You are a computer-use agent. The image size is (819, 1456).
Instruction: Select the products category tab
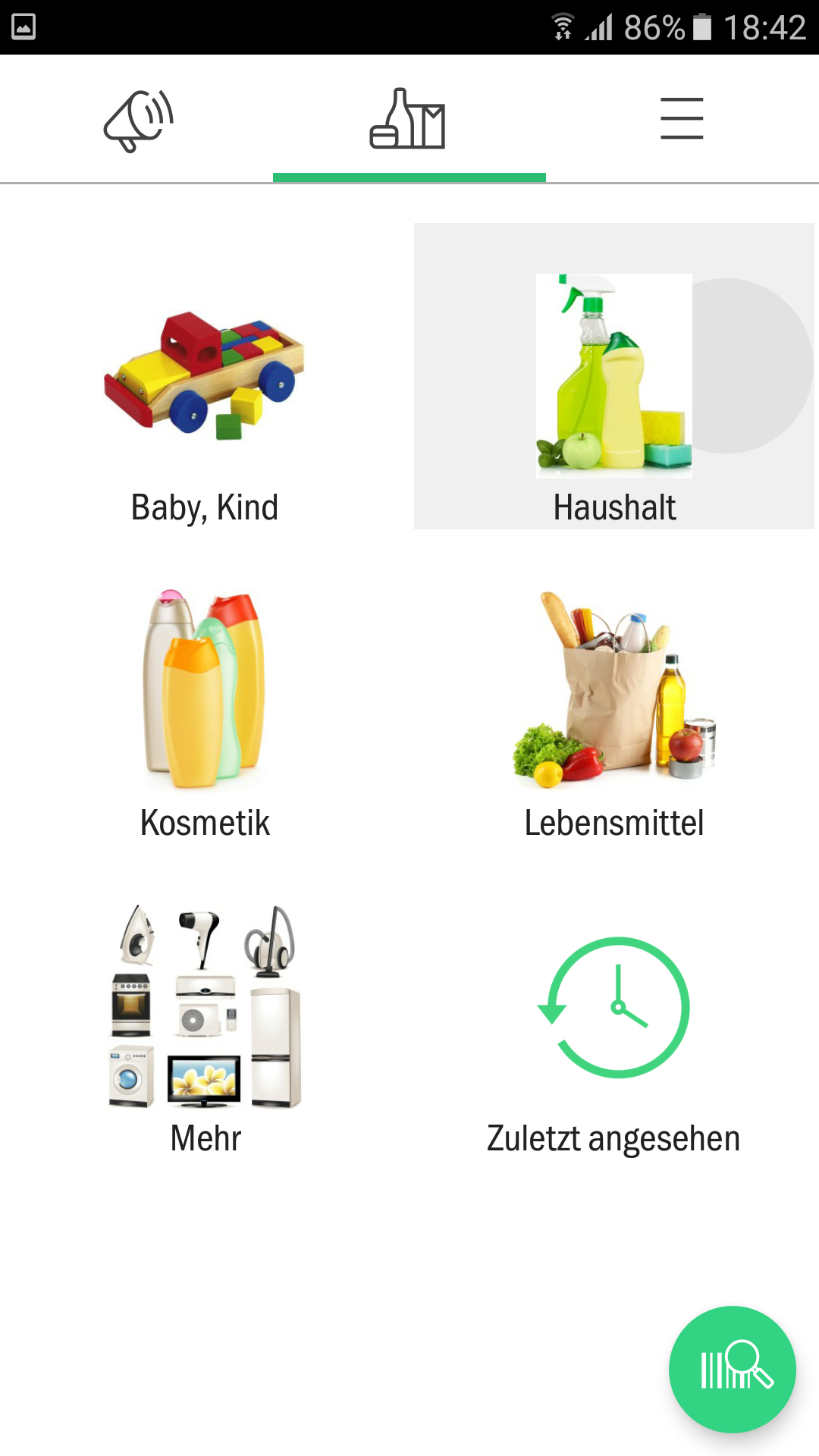[x=409, y=120]
